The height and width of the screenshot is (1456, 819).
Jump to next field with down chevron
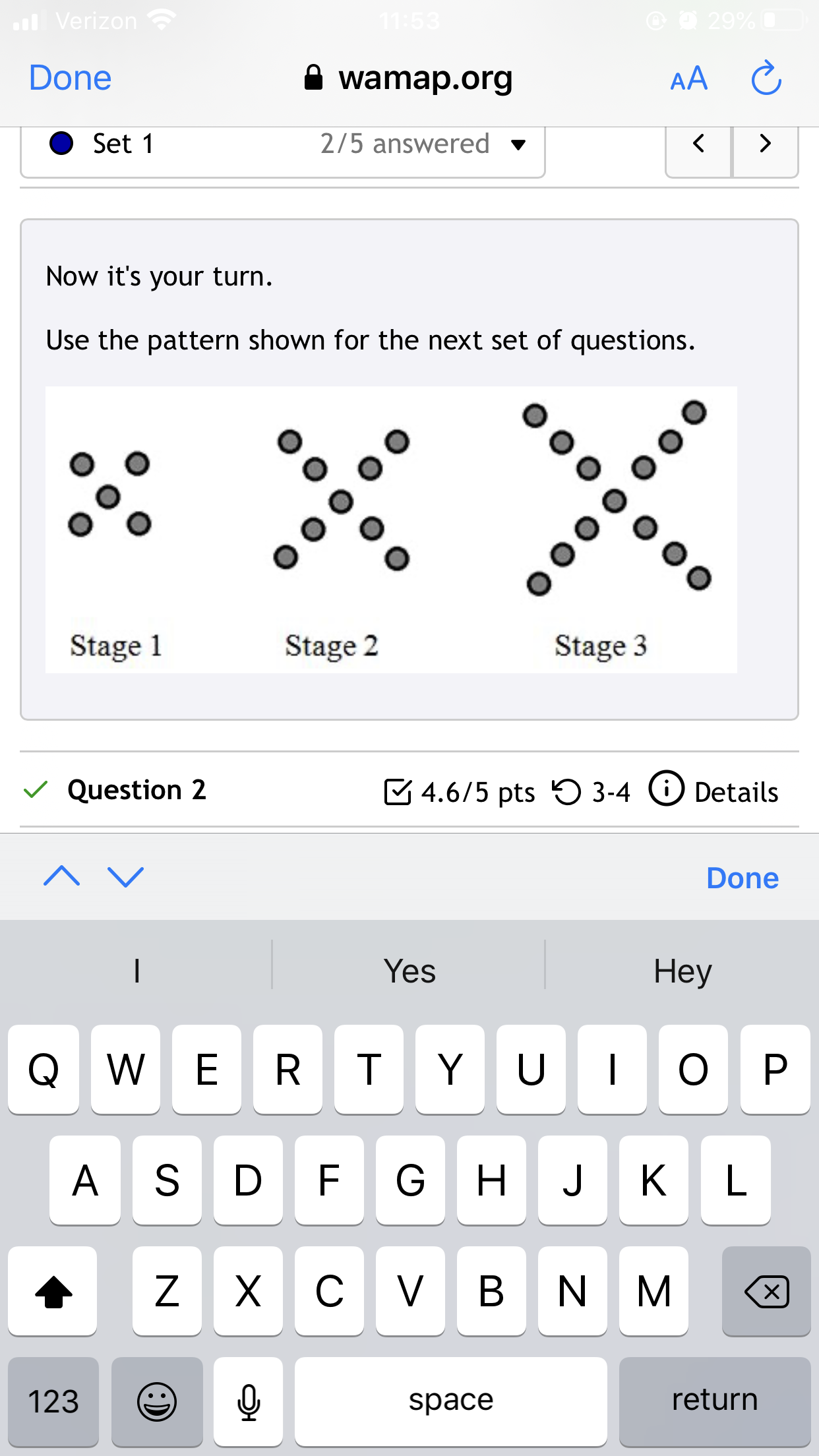point(125,877)
